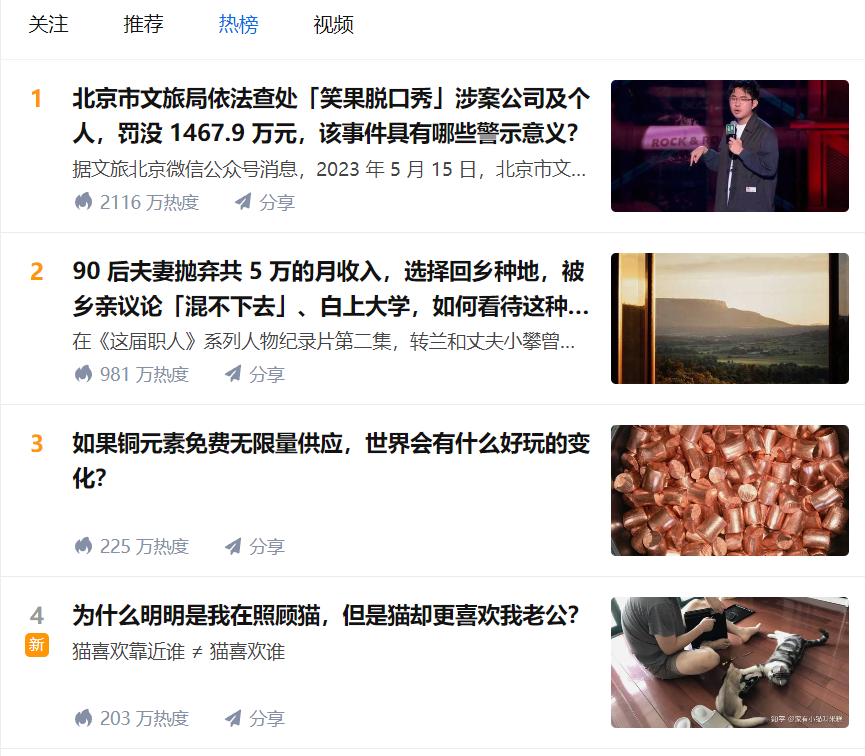Share the 笑果脱口秀 question
Screen dimensions: 865x756
coord(265,202)
